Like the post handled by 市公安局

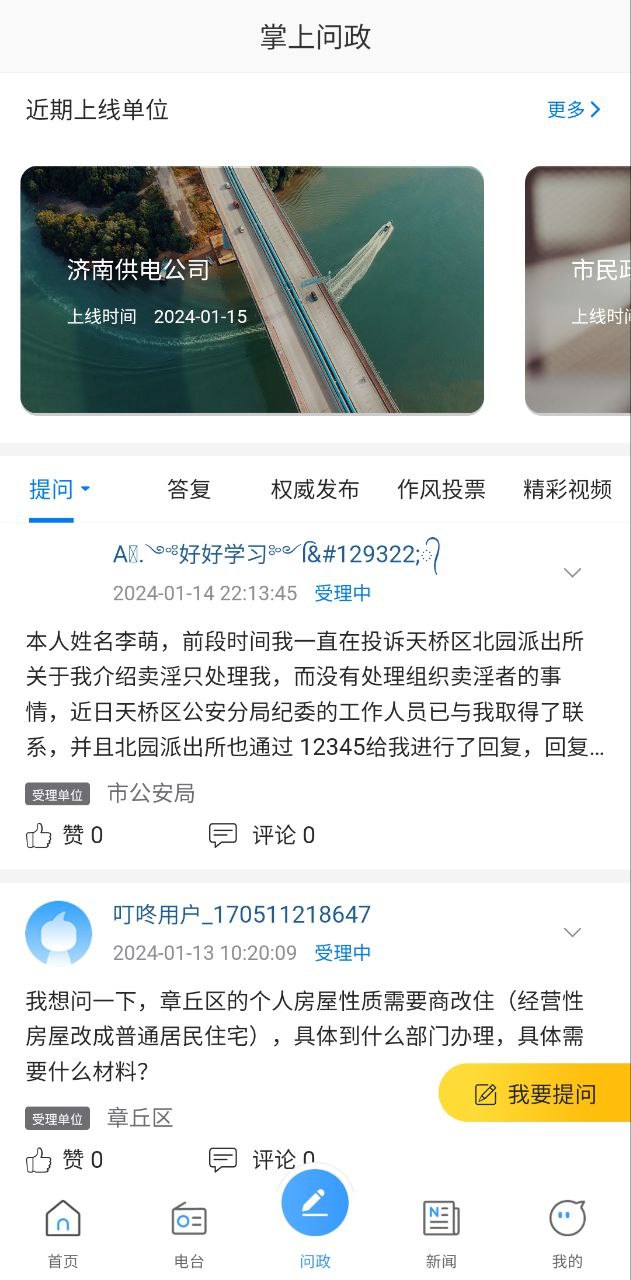[x=65, y=835]
